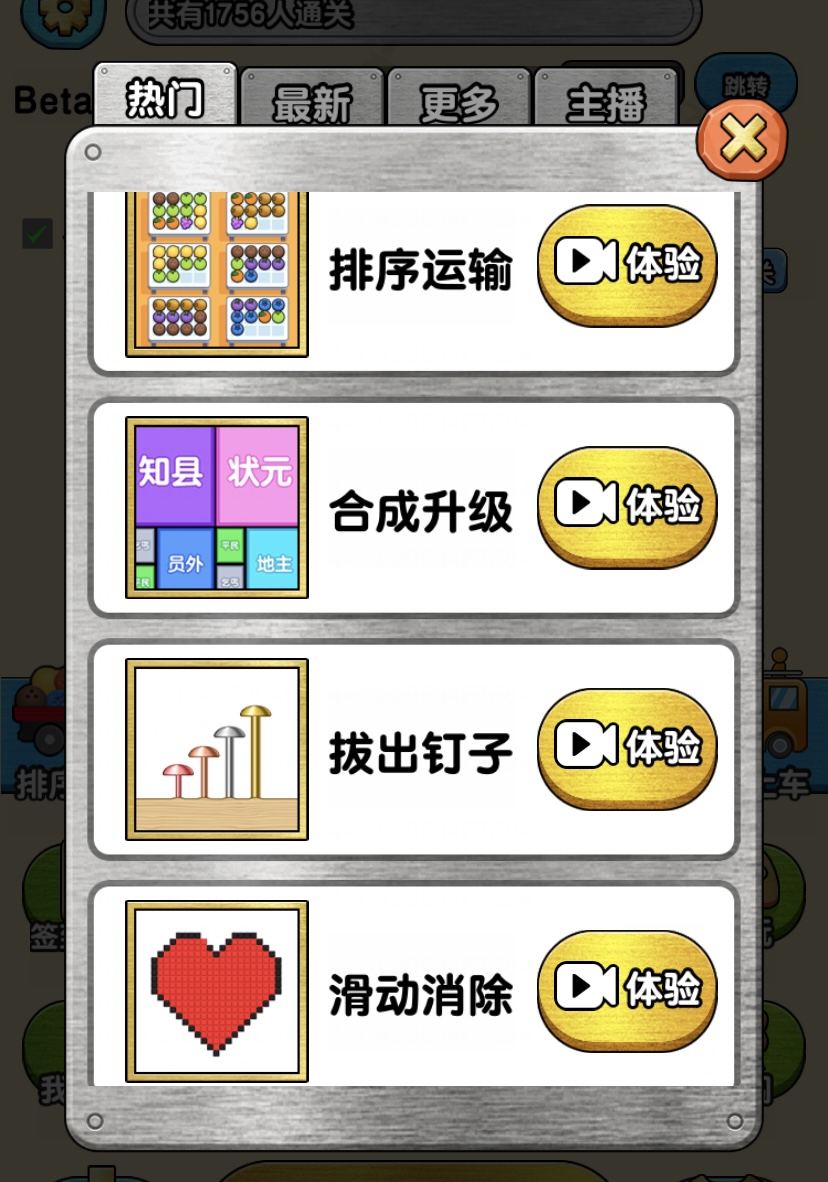
Task: Switch to the 主播 tab
Action: pyautogui.click(x=606, y=103)
